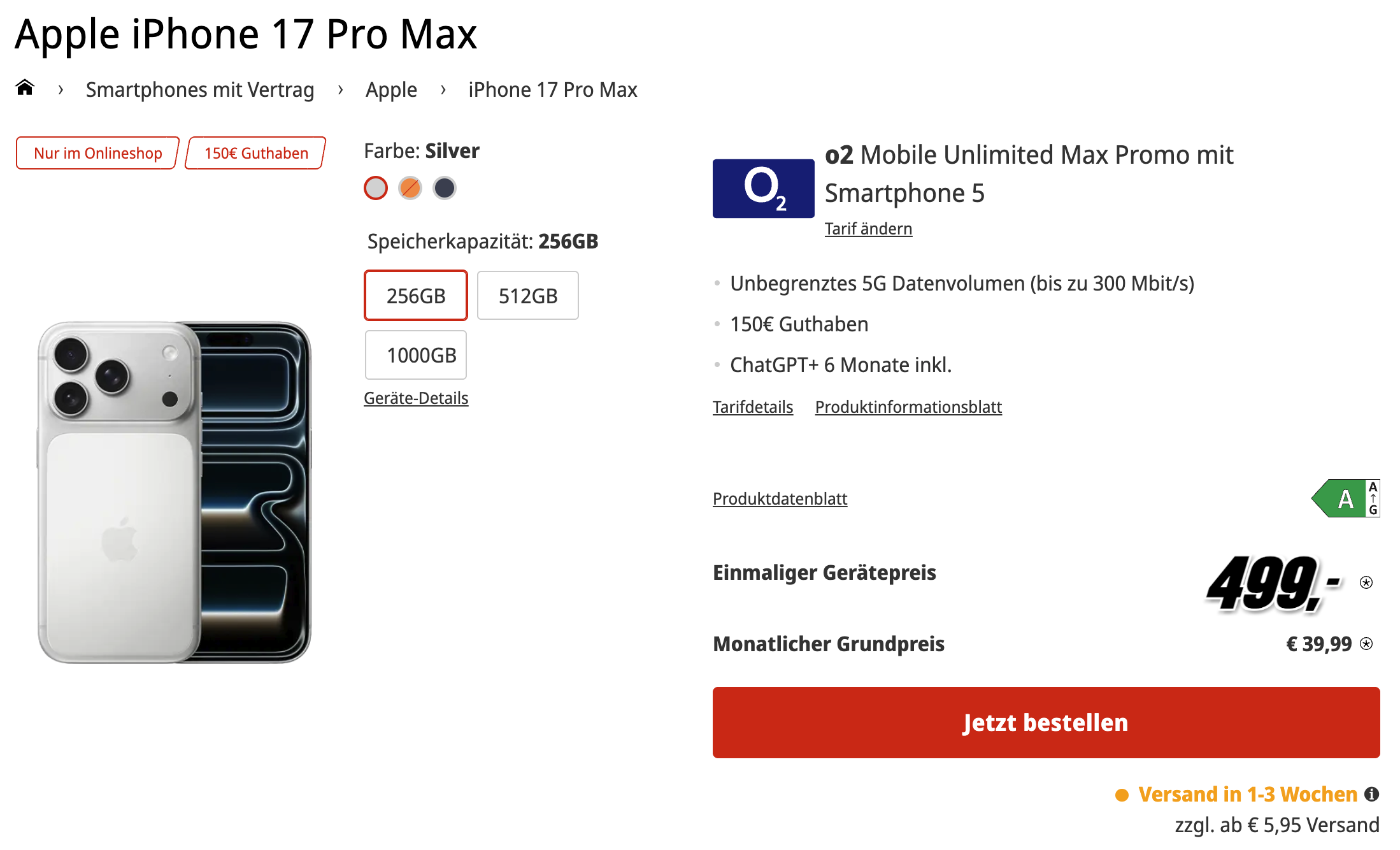Show the energy label A rating
This screenshot has height=850, width=1400.
click(1345, 498)
